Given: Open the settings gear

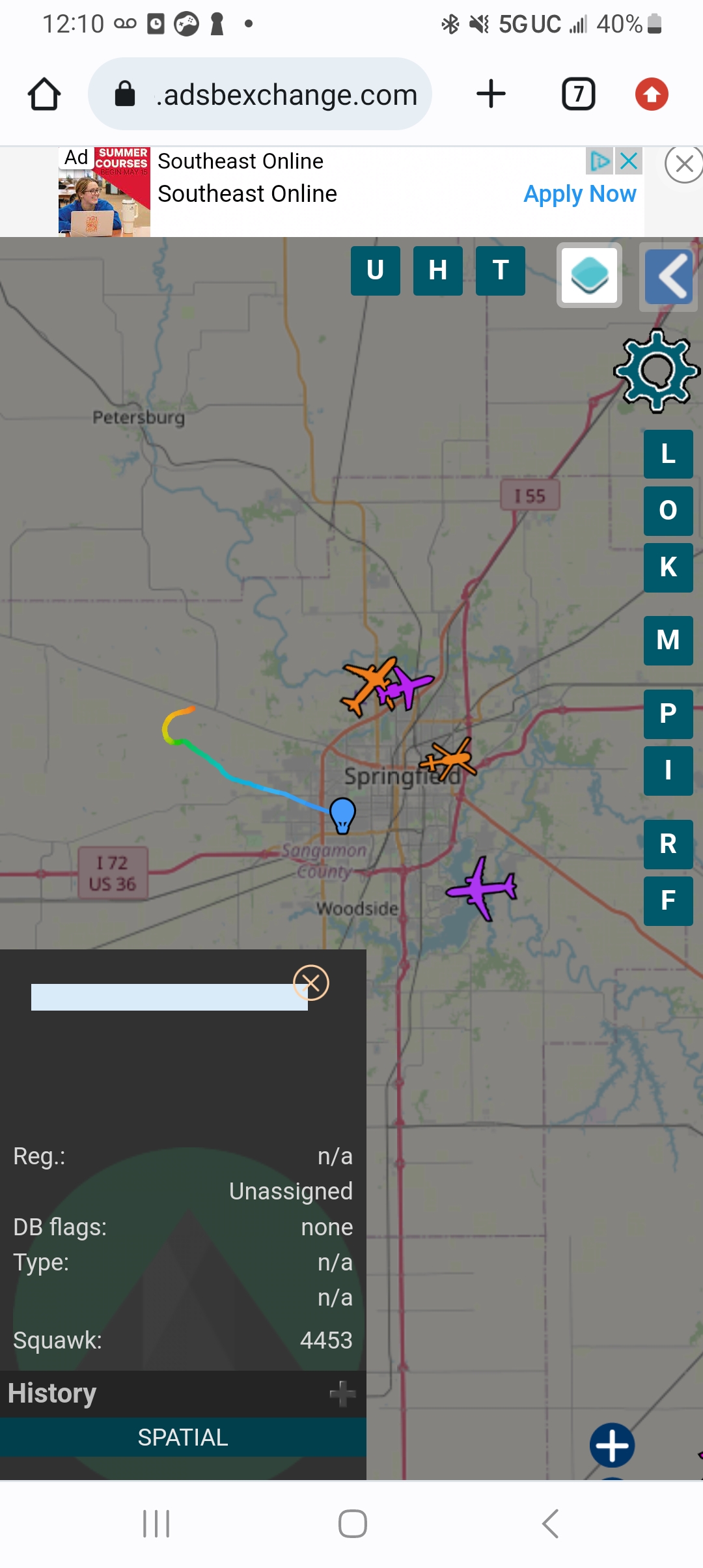Looking at the screenshot, I should click(x=657, y=371).
